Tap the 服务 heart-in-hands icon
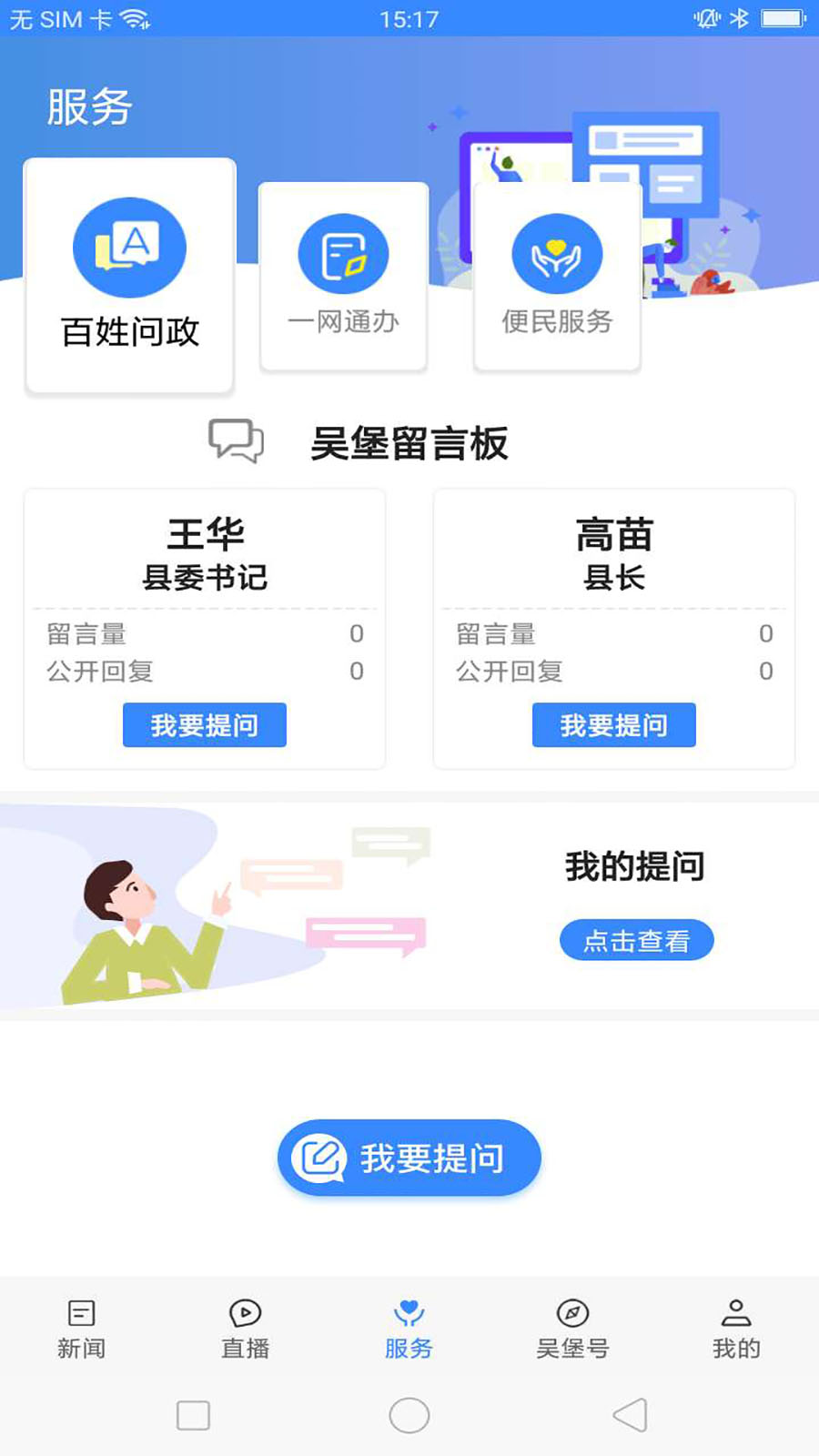 pyautogui.click(x=409, y=1313)
